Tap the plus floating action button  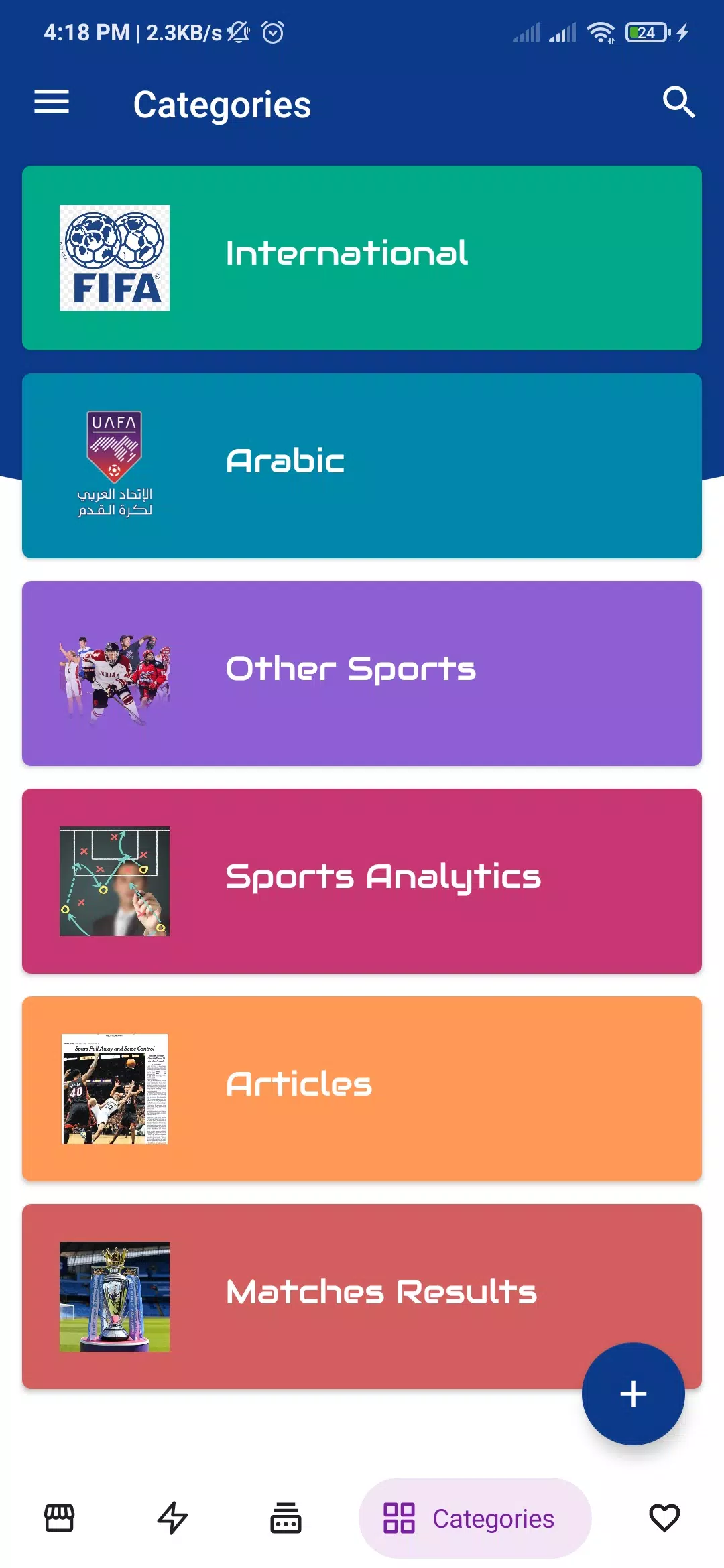pos(633,1394)
